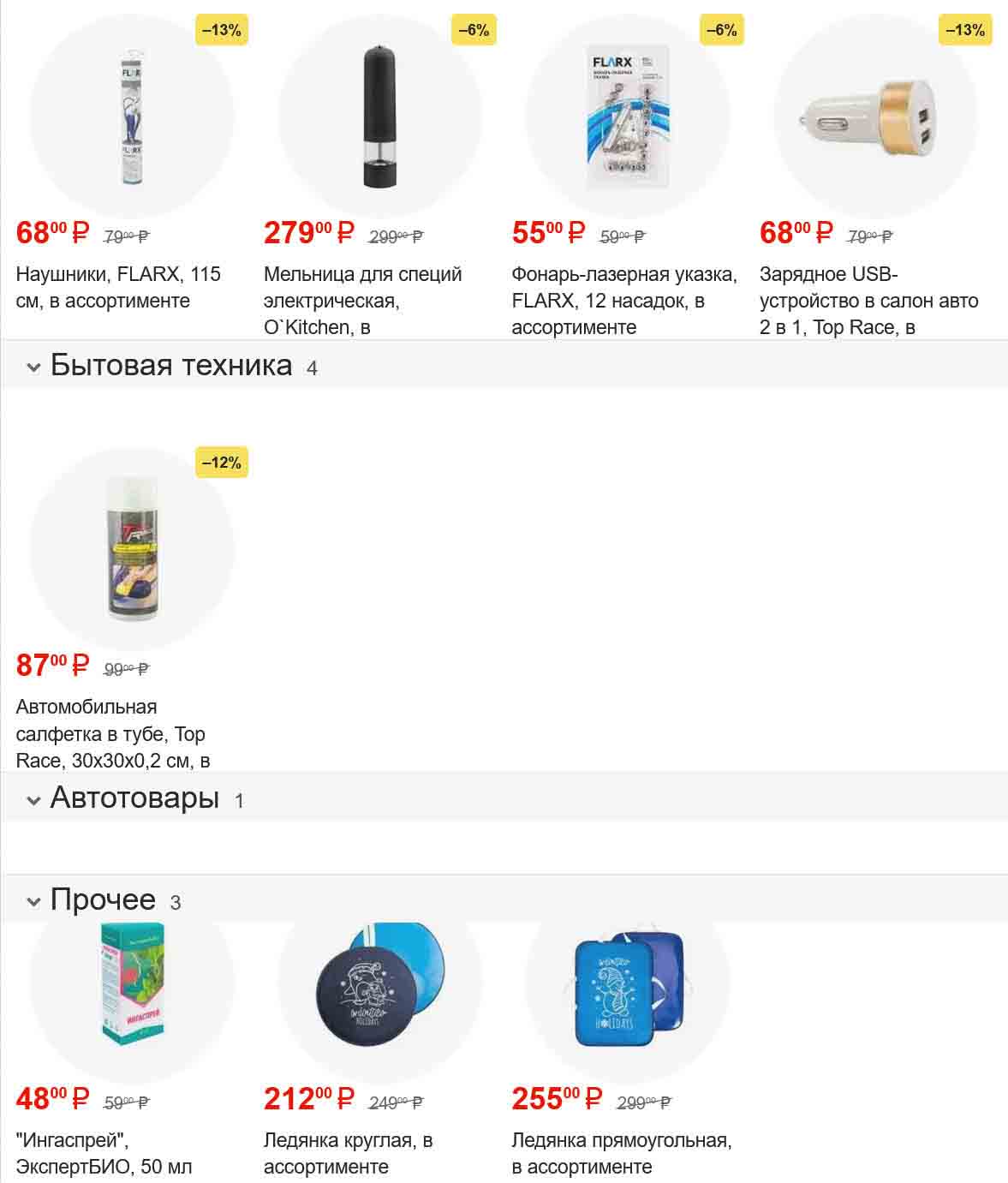The image size is (1008, 1183).
Task: Open the Ледянка прямоугольная product card
Action: point(627,985)
